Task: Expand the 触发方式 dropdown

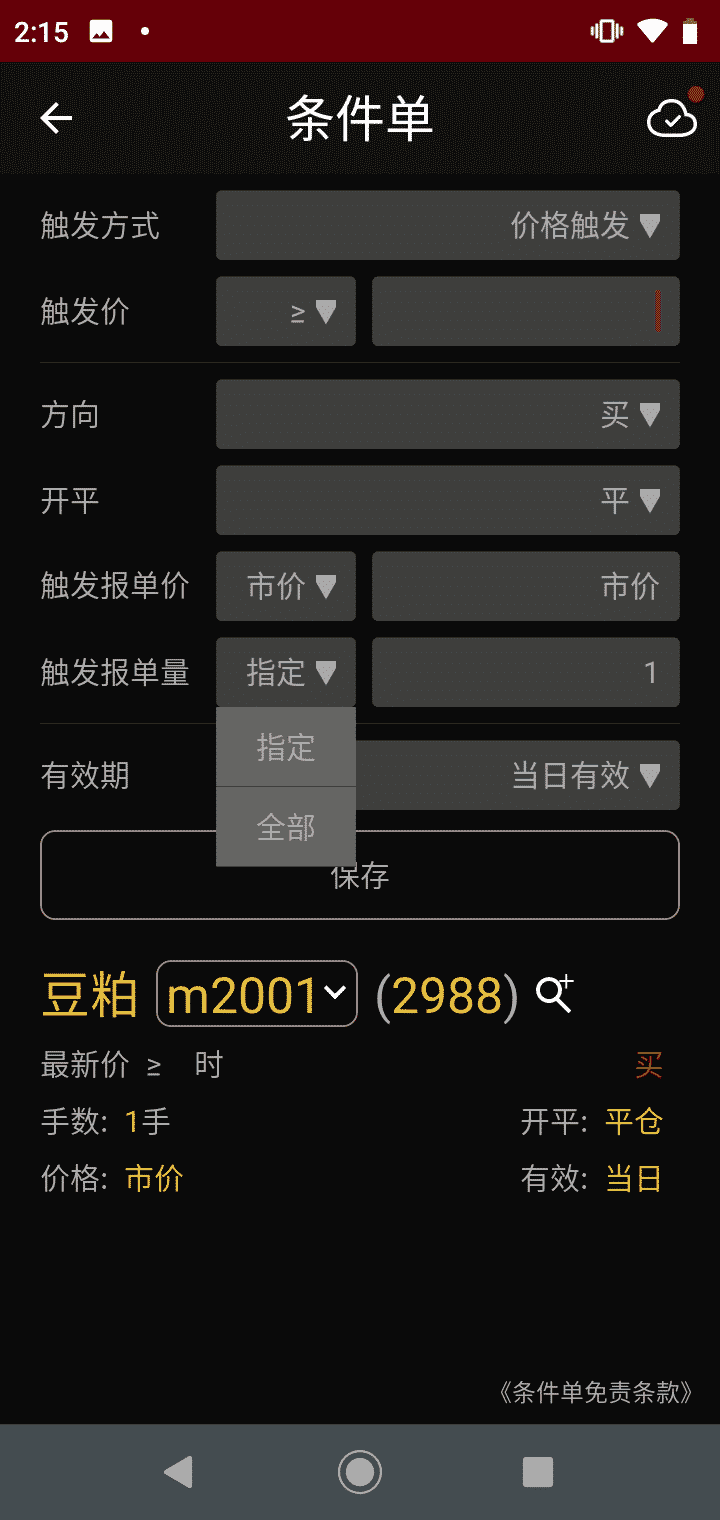Action: (448, 226)
